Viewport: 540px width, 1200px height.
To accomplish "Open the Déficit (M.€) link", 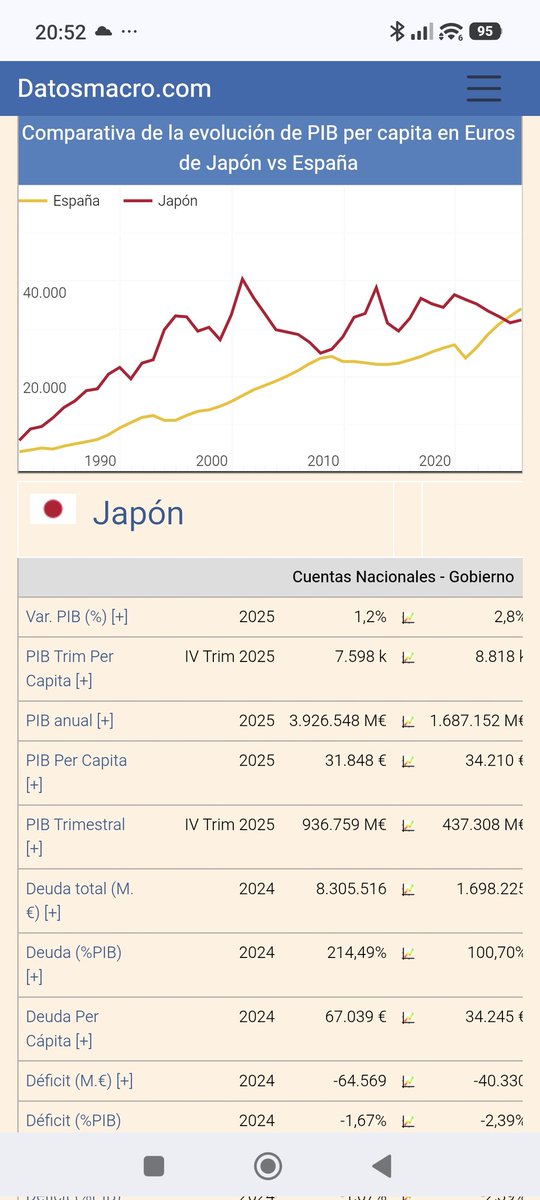I will tap(79, 1081).
